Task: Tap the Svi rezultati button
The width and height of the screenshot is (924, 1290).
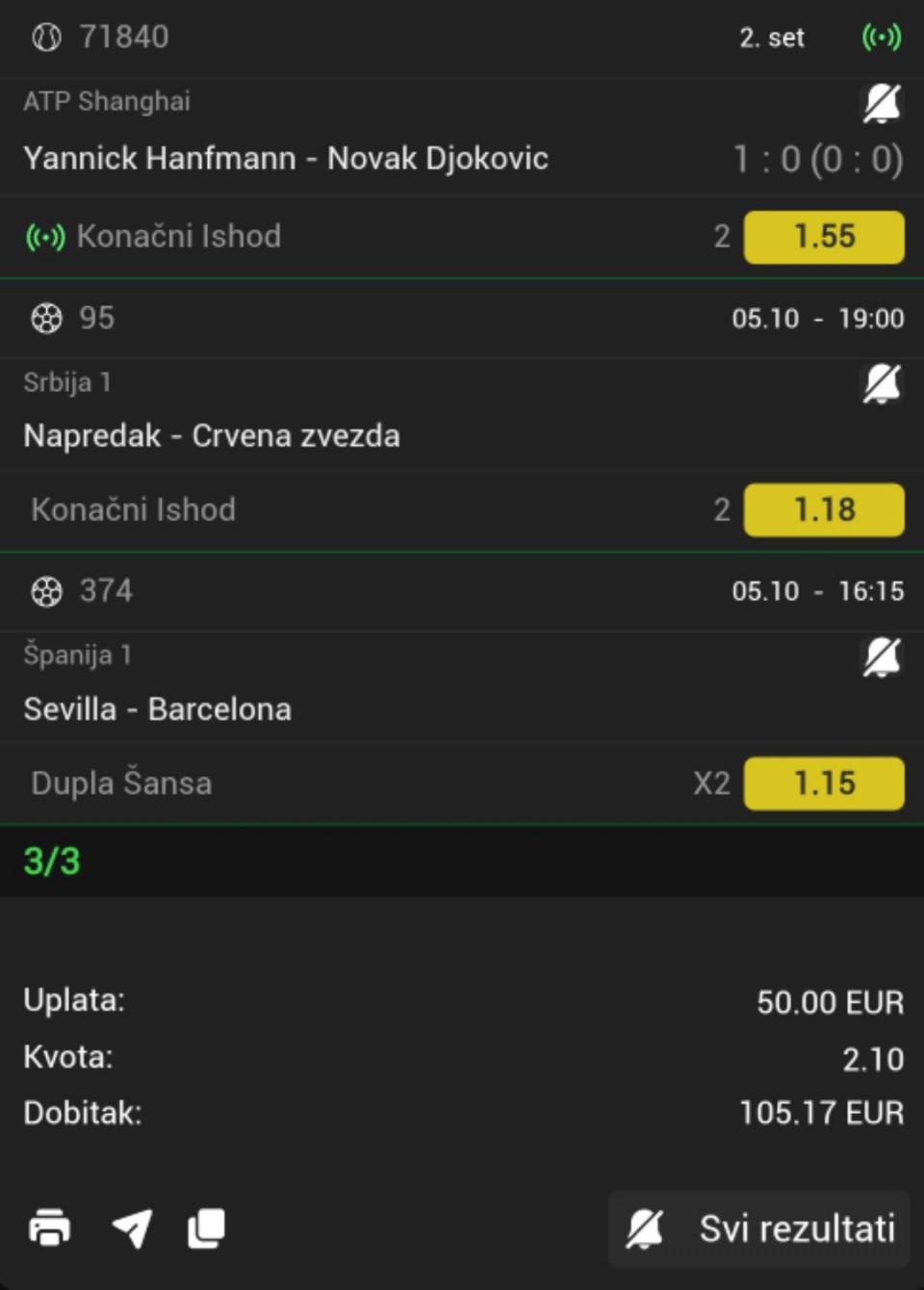Action: [x=759, y=1229]
